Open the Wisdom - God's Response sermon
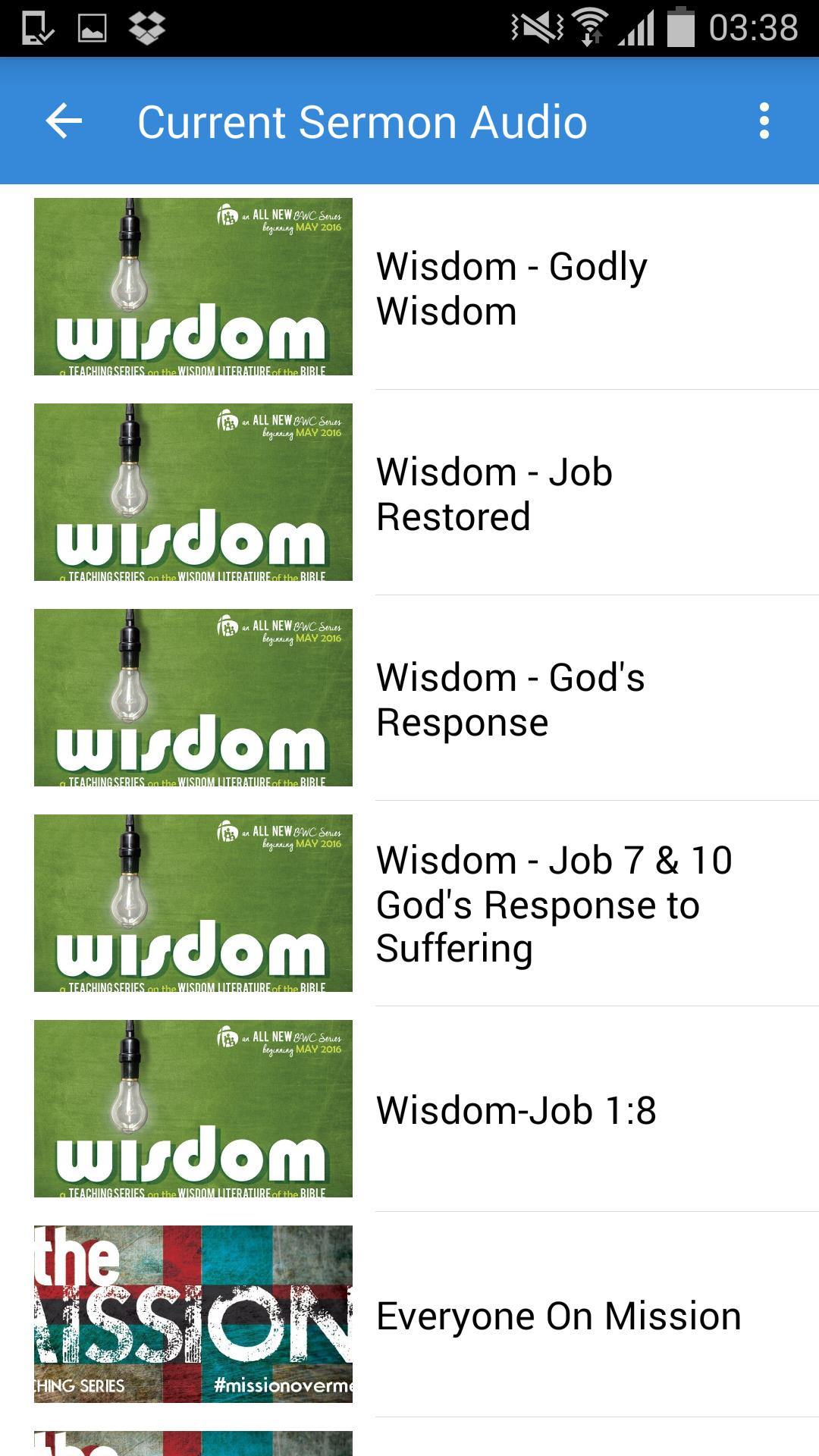 510,699
